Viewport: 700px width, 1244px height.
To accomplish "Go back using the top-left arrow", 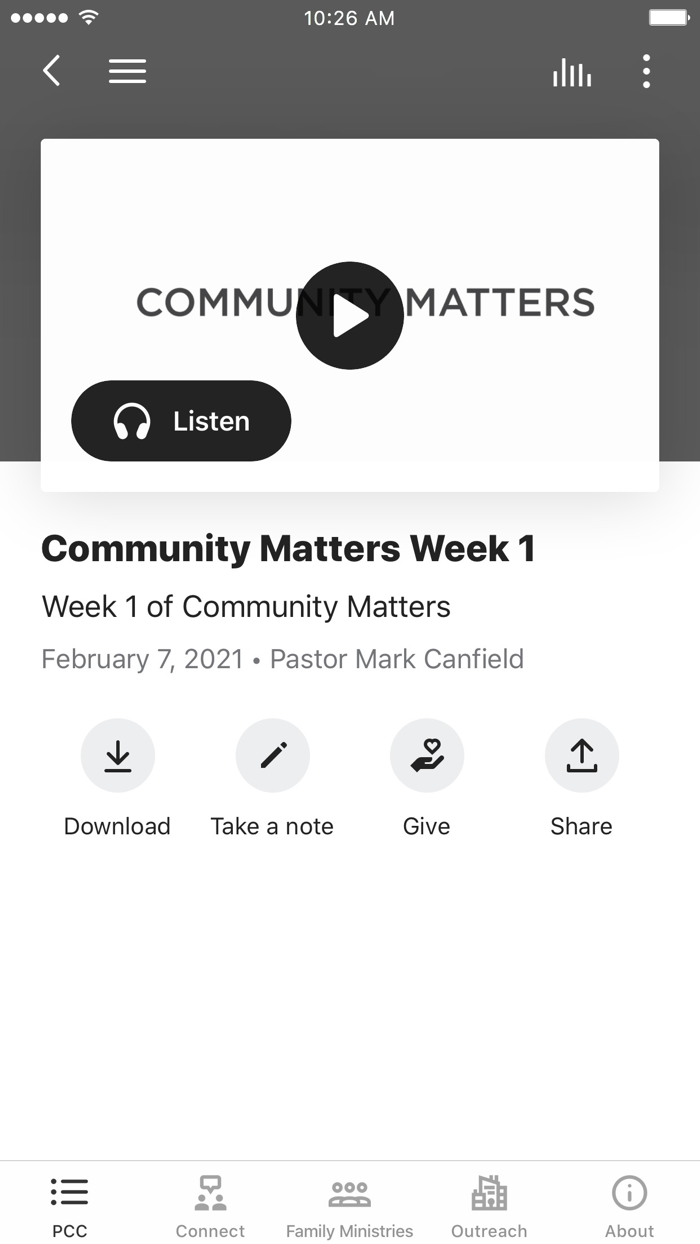I will coord(52,71).
